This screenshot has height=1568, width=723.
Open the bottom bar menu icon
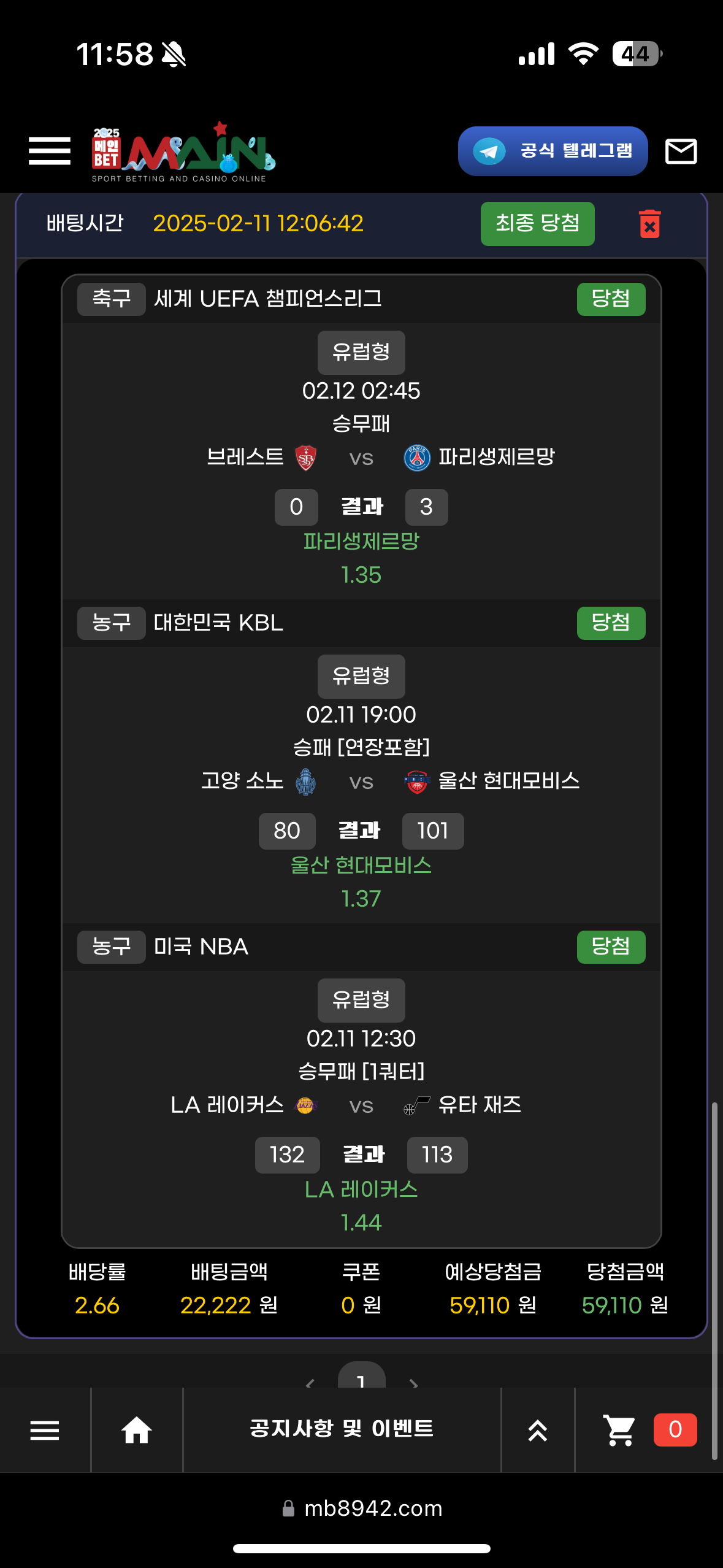tap(45, 1430)
